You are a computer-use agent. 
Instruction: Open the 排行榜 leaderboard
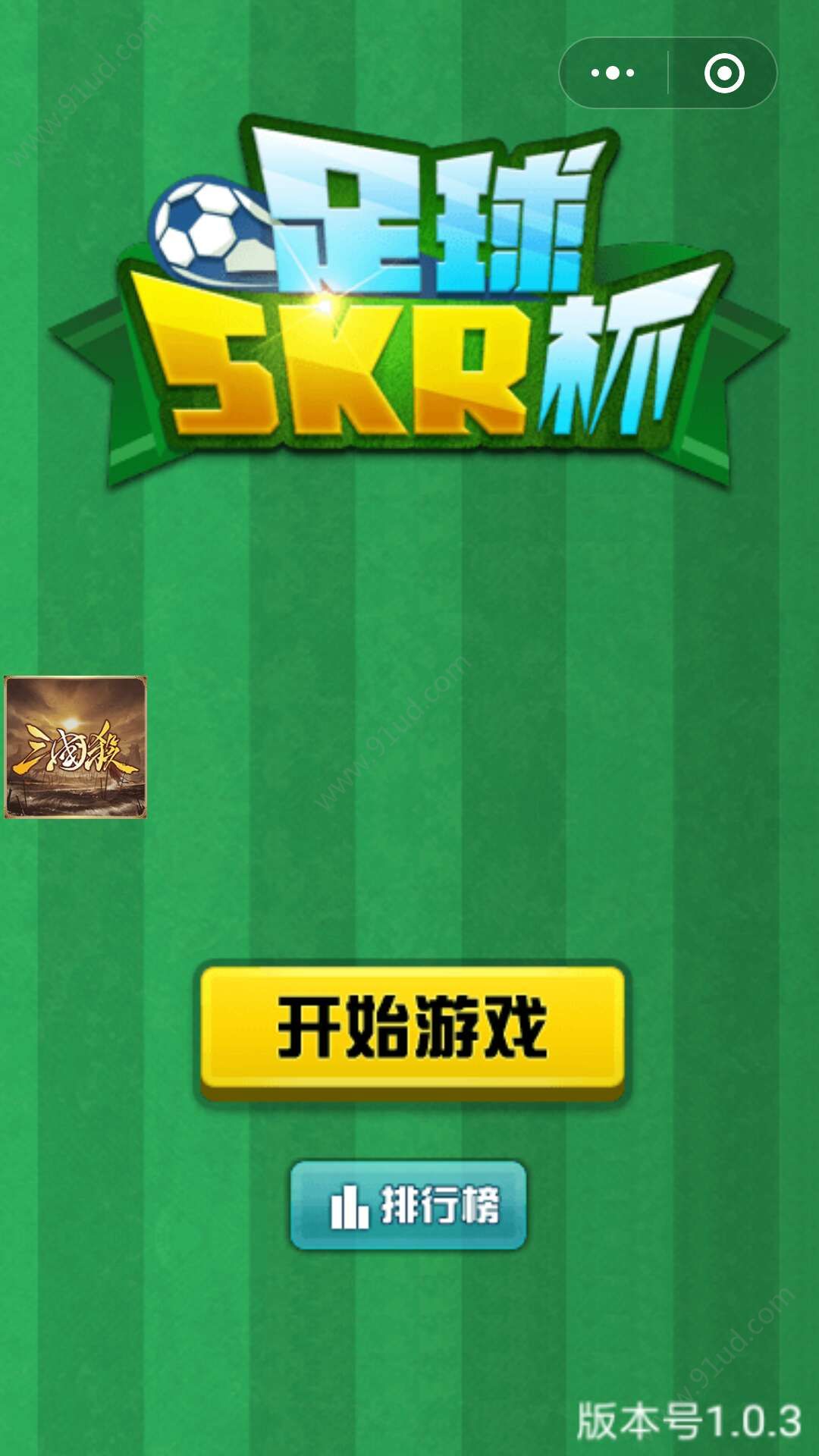pos(408,1205)
